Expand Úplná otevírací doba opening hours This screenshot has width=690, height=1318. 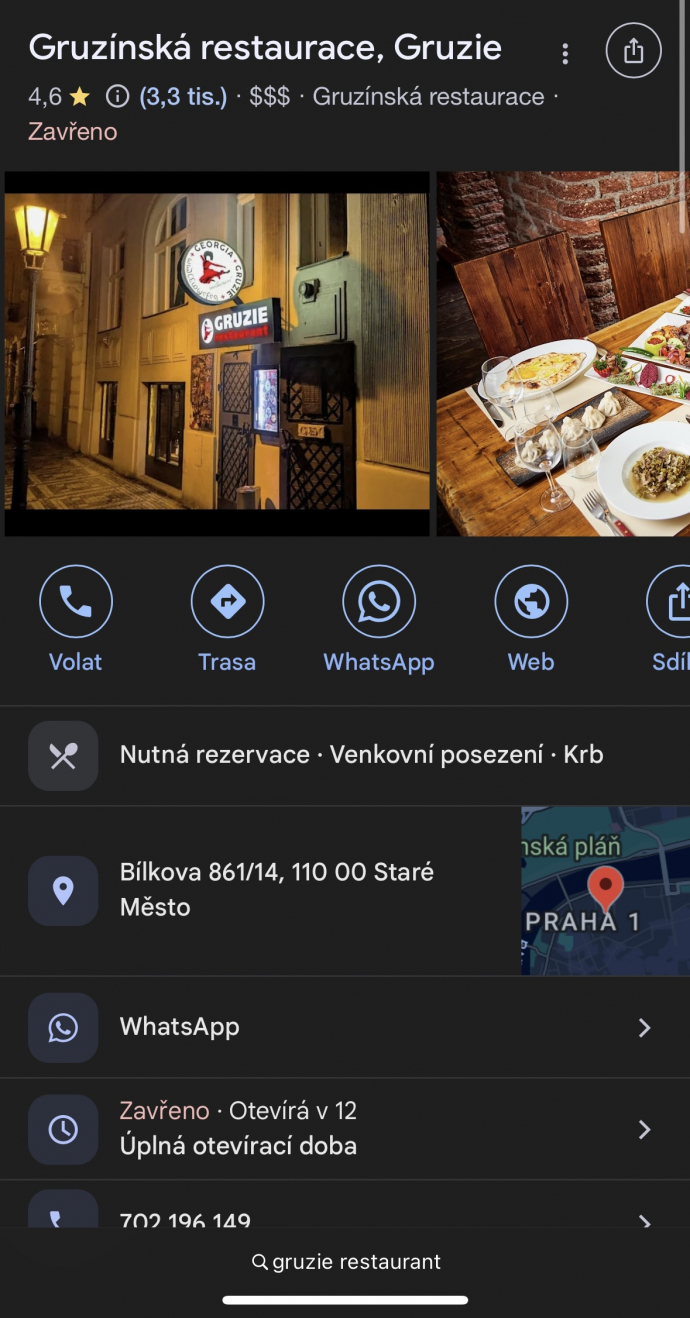(345, 1129)
